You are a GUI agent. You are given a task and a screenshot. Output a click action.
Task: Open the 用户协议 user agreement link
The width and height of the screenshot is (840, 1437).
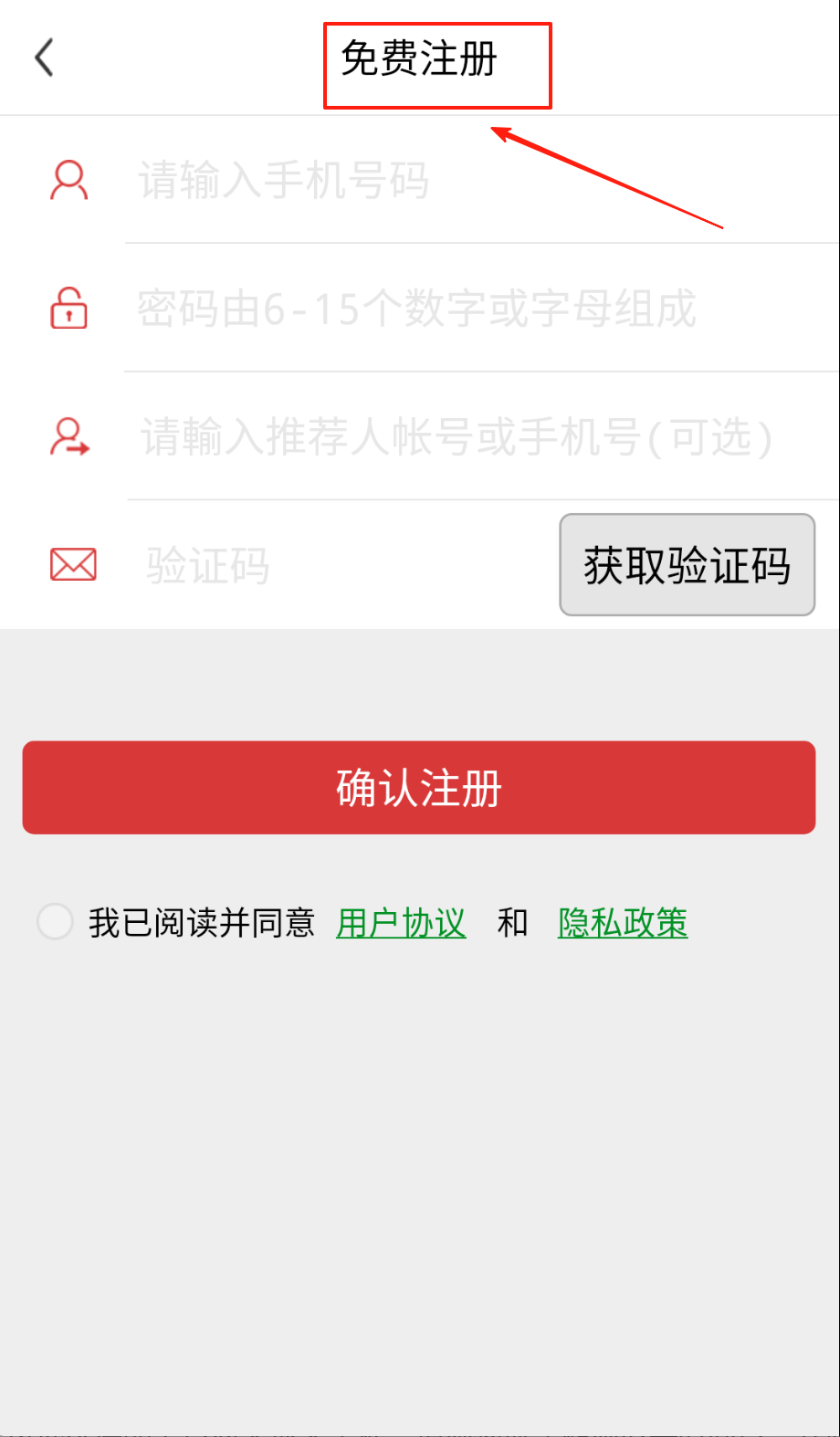(401, 923)
